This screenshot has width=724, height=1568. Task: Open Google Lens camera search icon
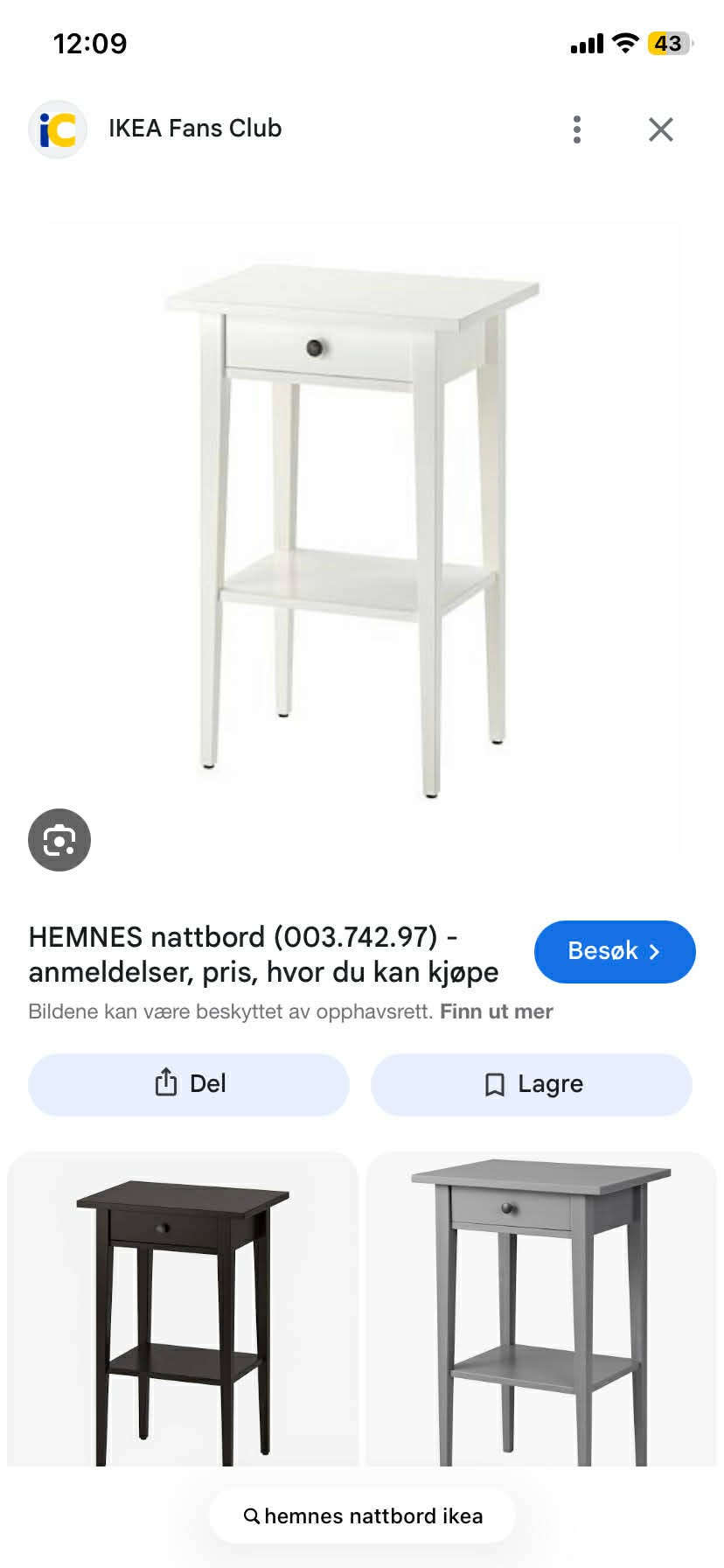(x=59, y=839)
